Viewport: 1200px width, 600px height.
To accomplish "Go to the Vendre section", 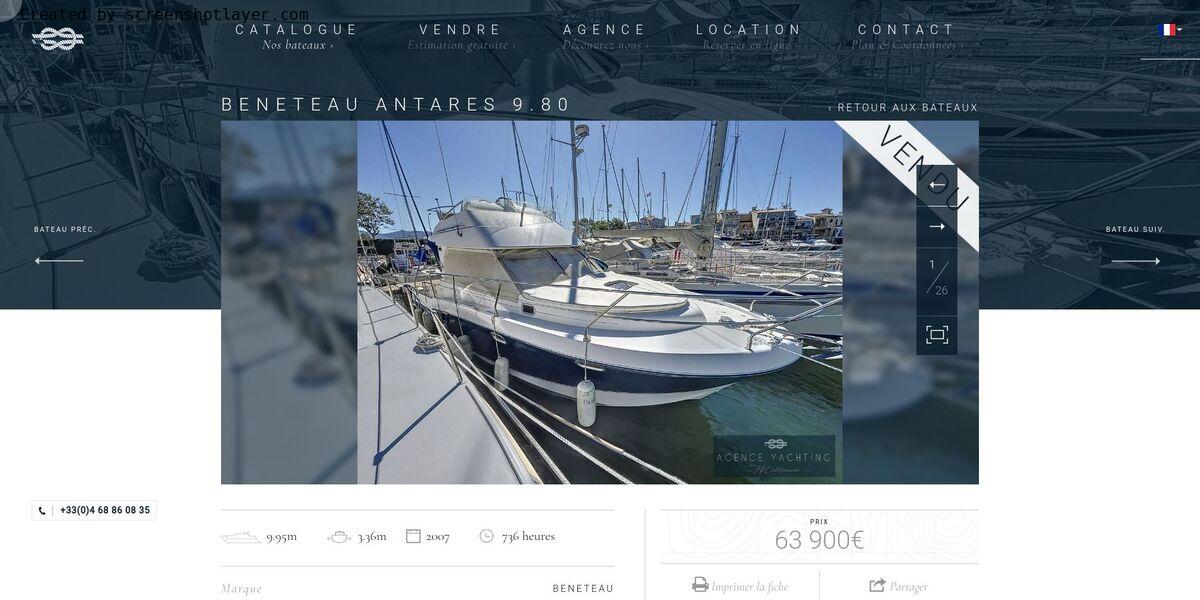I will tap(461, 30).
